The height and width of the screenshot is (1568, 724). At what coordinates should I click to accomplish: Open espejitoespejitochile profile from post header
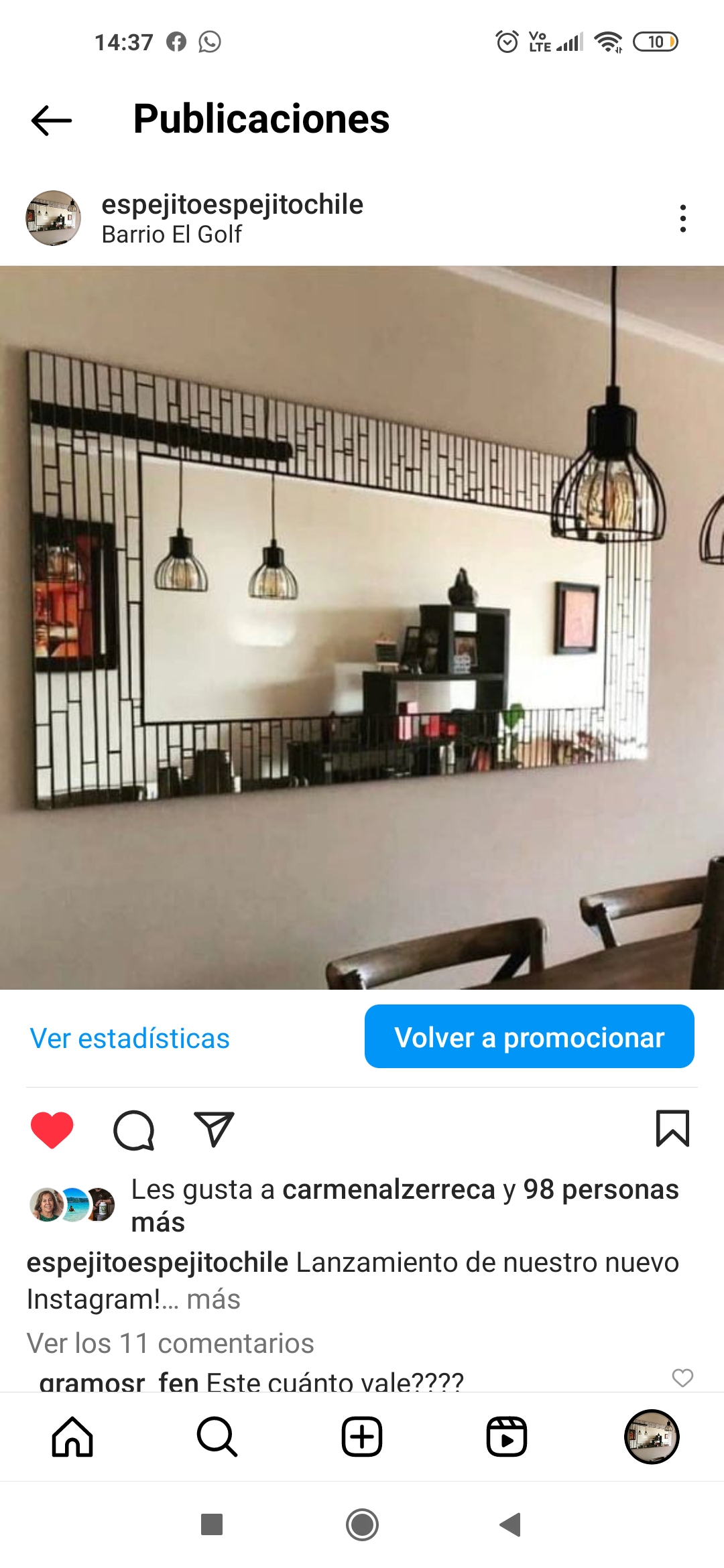coord(232,205)
